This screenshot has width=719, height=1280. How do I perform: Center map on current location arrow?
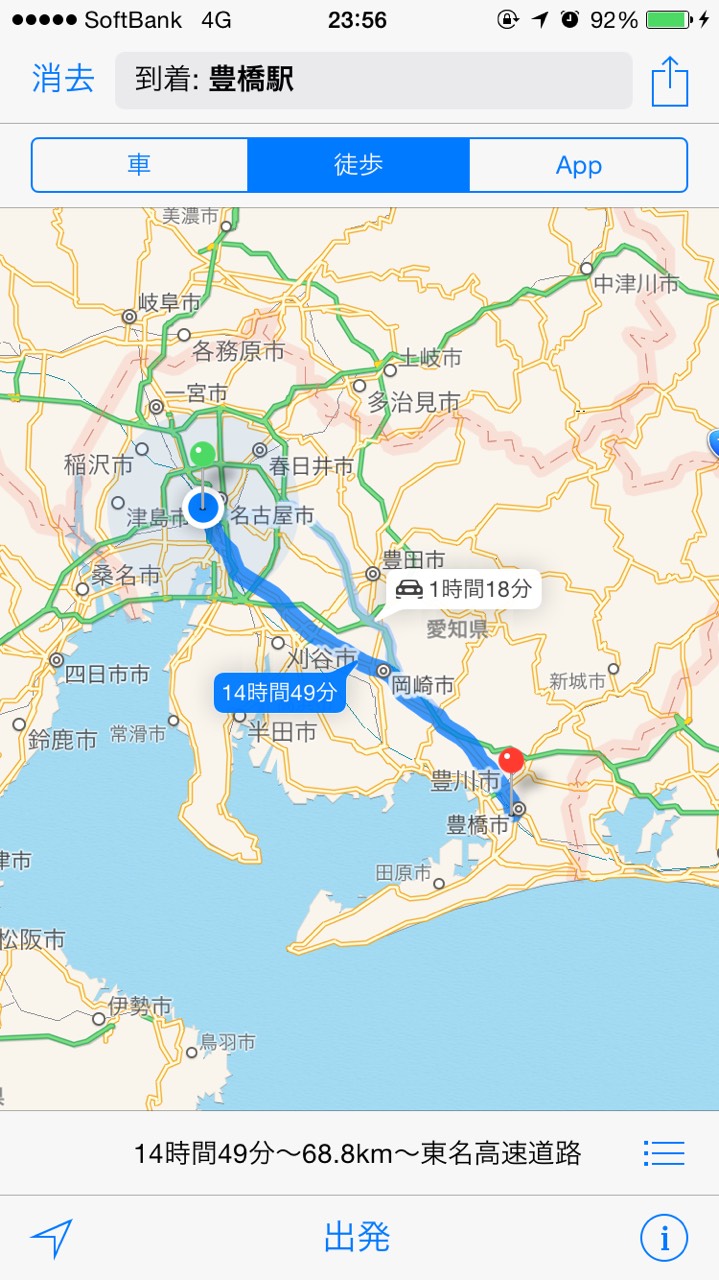pos(51,1238)
